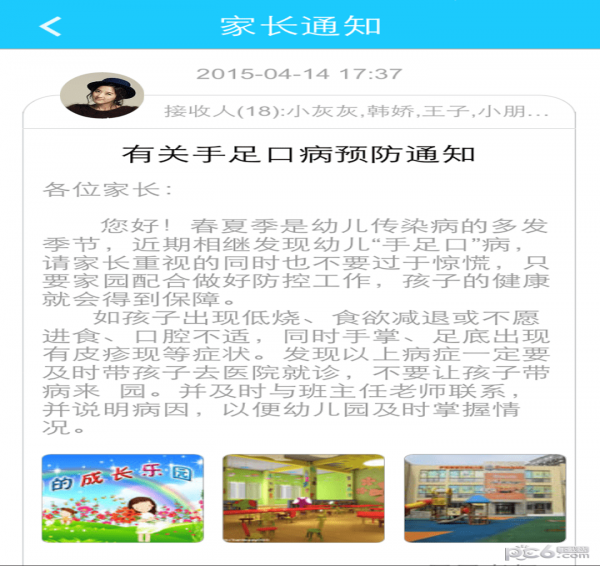View the classroom interior photo attachment

click(303, 499)
